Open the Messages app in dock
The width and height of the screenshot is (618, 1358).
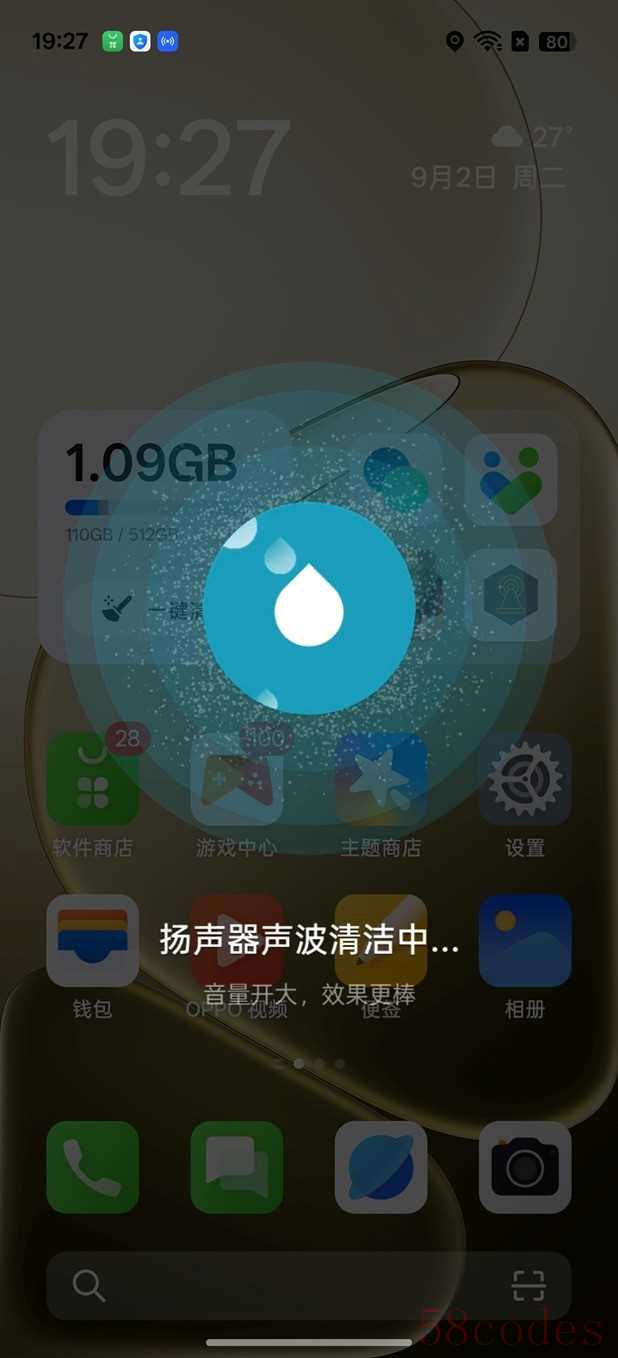(237, 1167)
